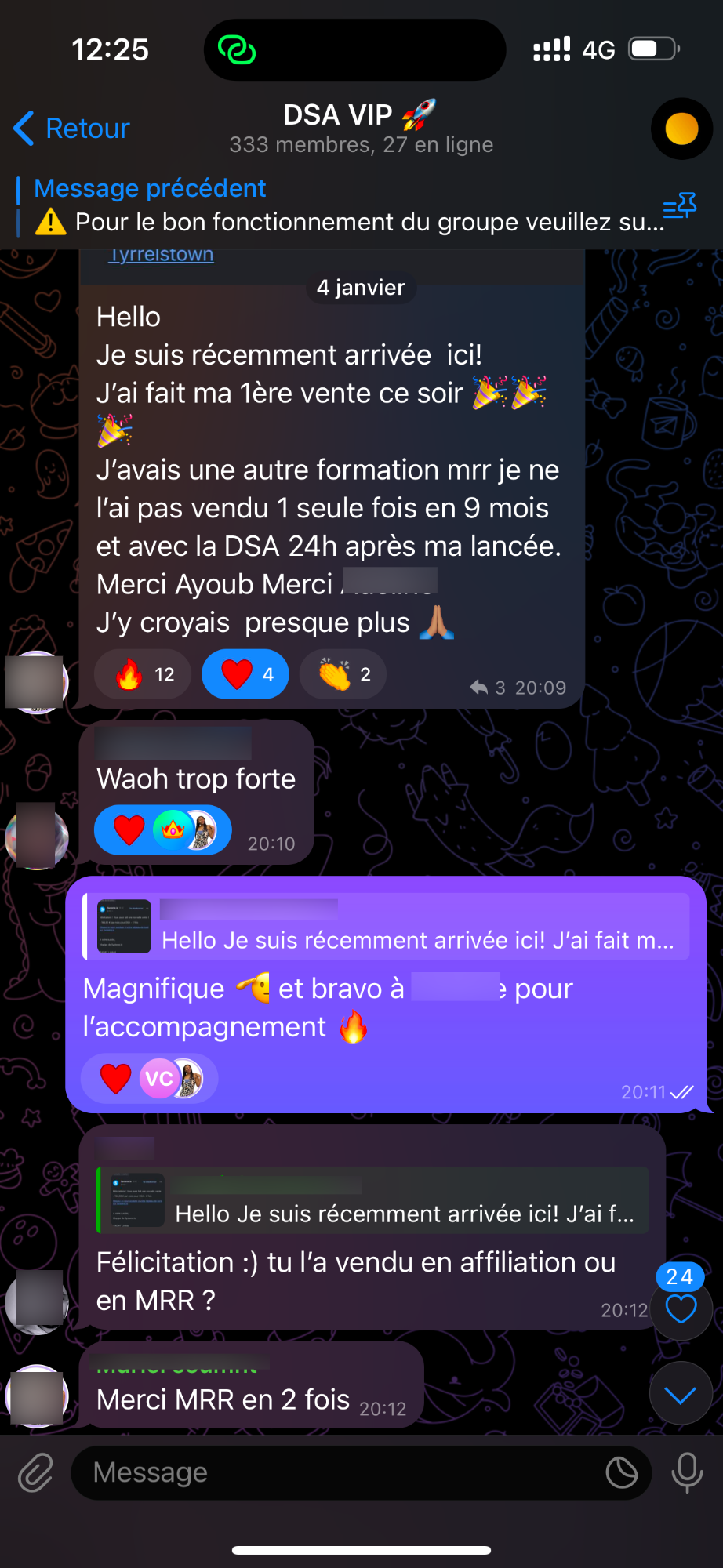Add fire reaction with 12 votes
723x1568 pixels.
click(144, 674)
